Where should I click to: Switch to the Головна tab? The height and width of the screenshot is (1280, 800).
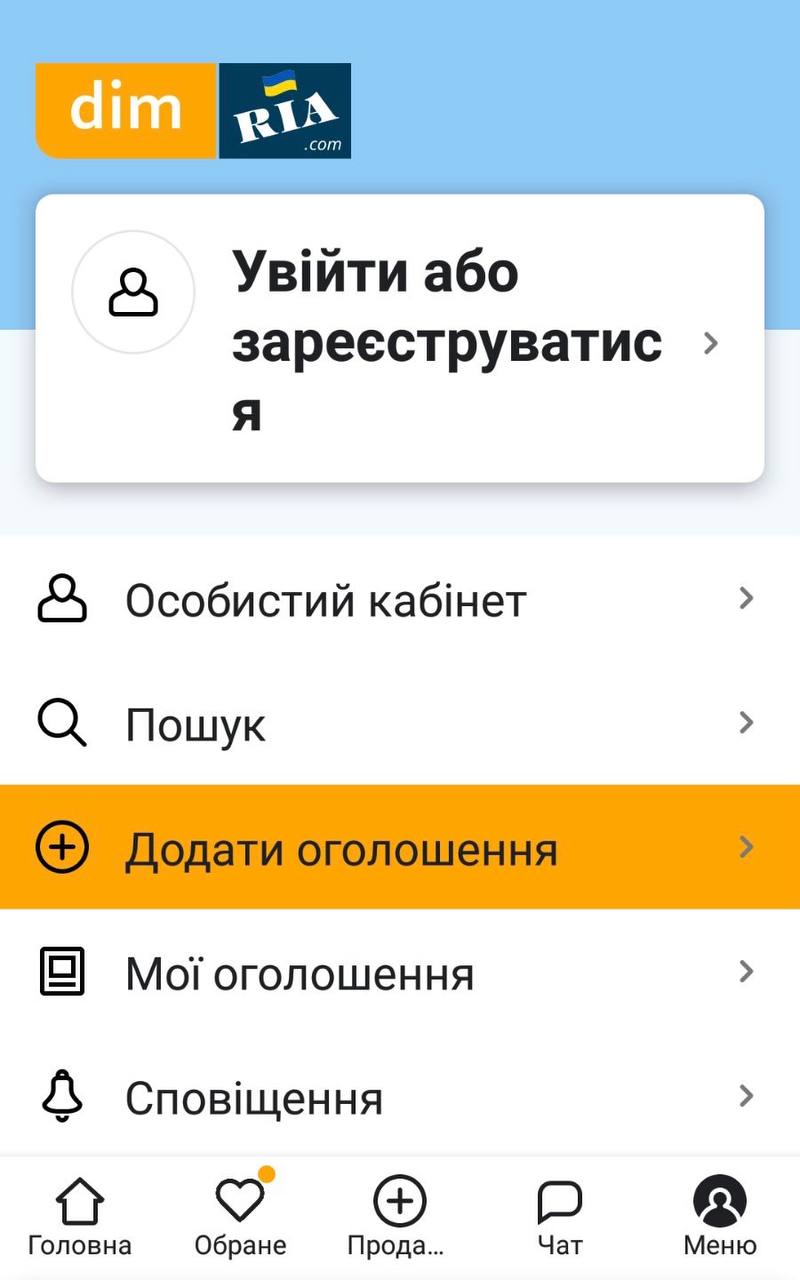pyautogui.click(x=80, y=1217)
